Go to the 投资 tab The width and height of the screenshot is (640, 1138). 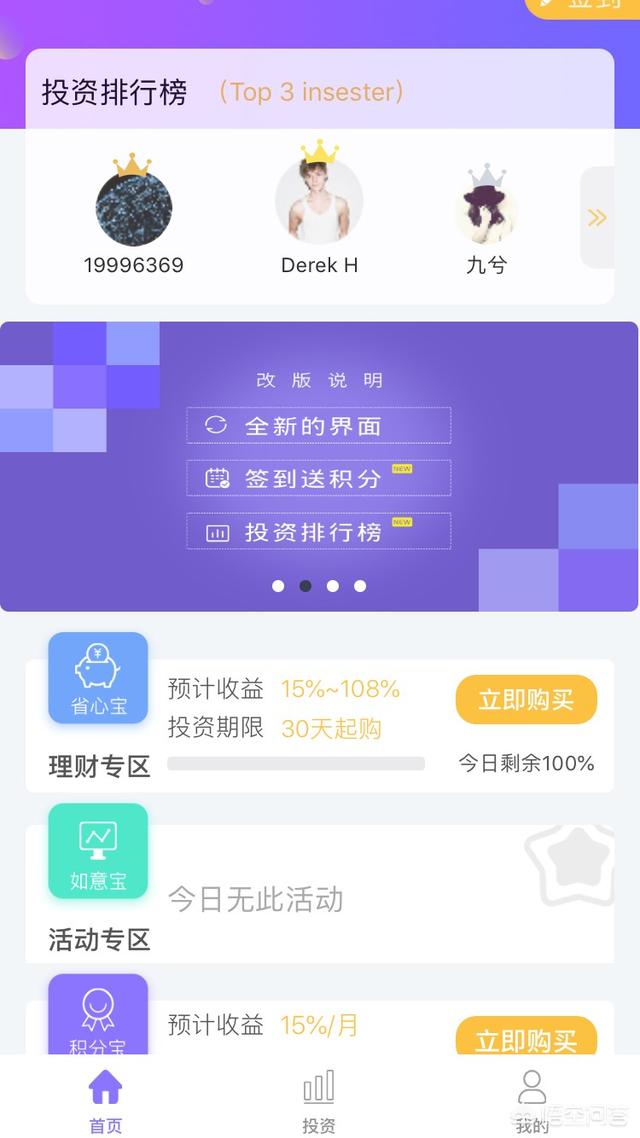pyautogui.click(x=319, y=1100)
